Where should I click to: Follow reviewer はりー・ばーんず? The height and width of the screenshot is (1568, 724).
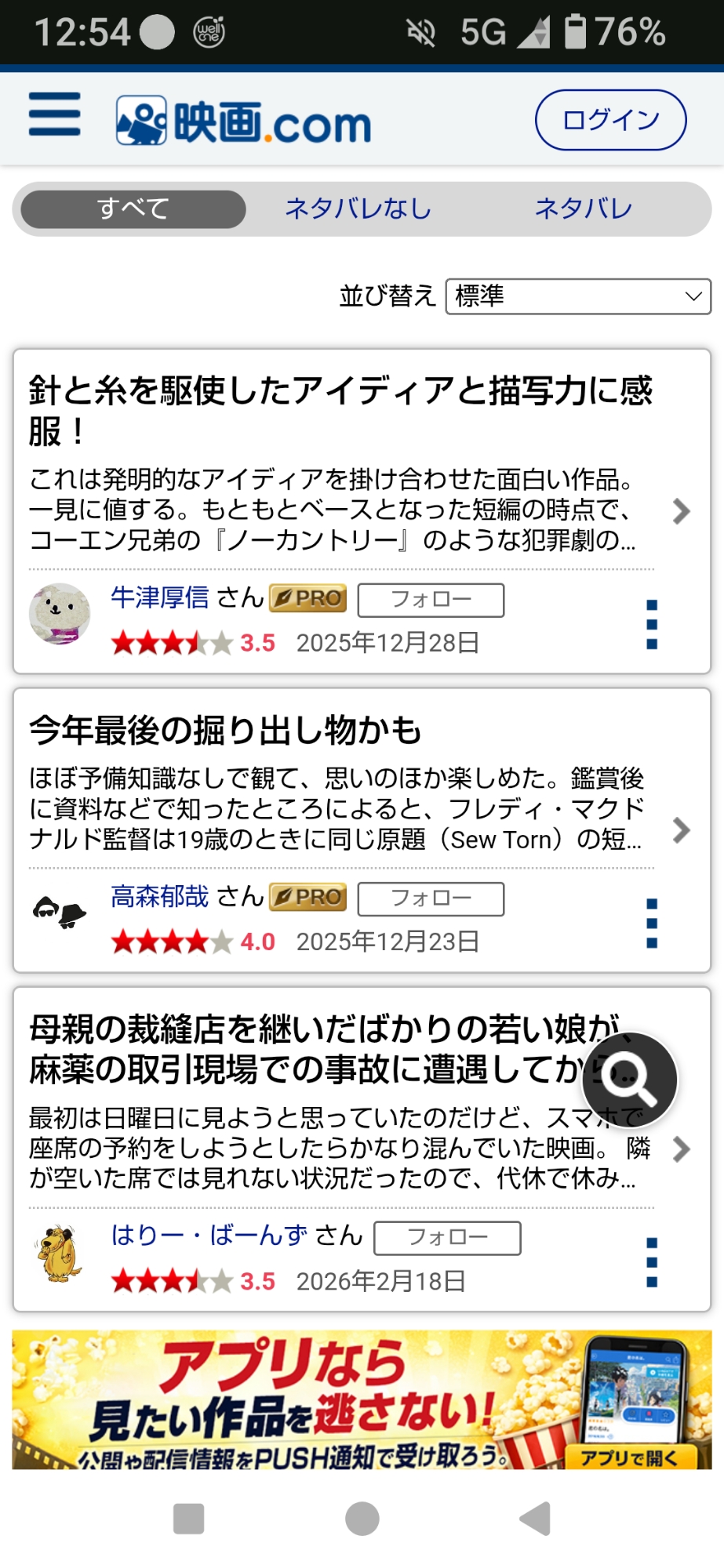click(447, 1238)
